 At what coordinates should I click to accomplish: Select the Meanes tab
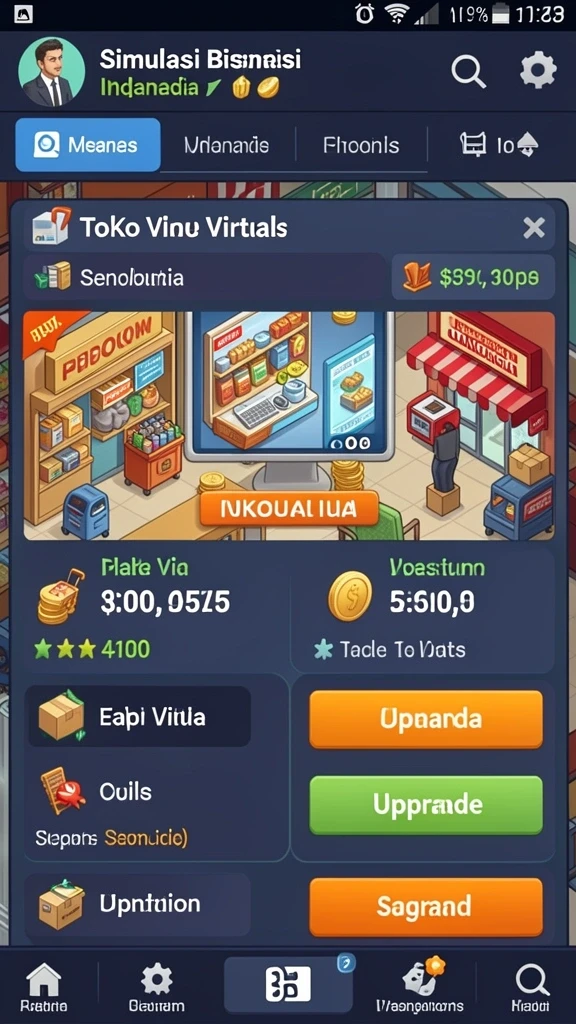(88, 145)
